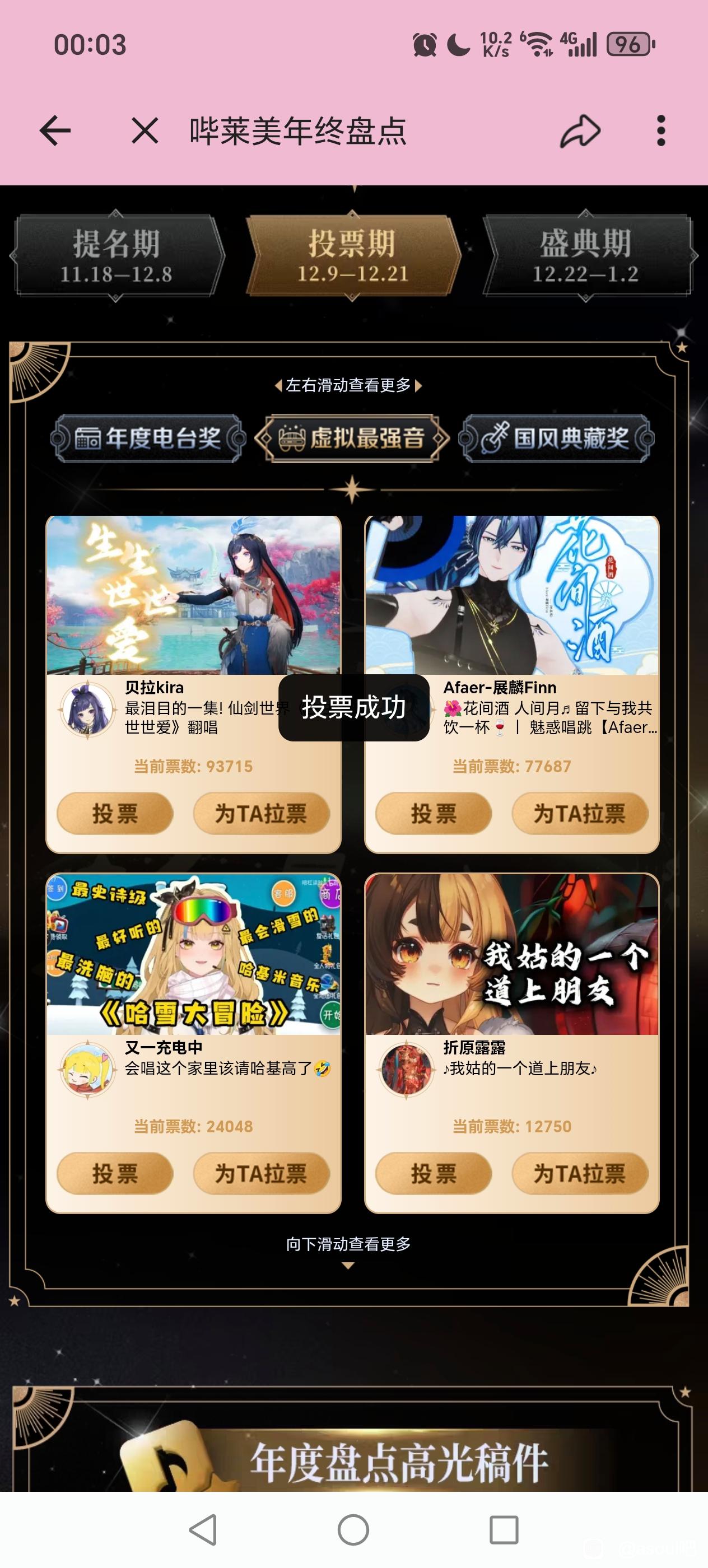Screen dimensions: 708x1568
Task: Switch to the 国风典藏奖 award category
Action: [556, 438]
